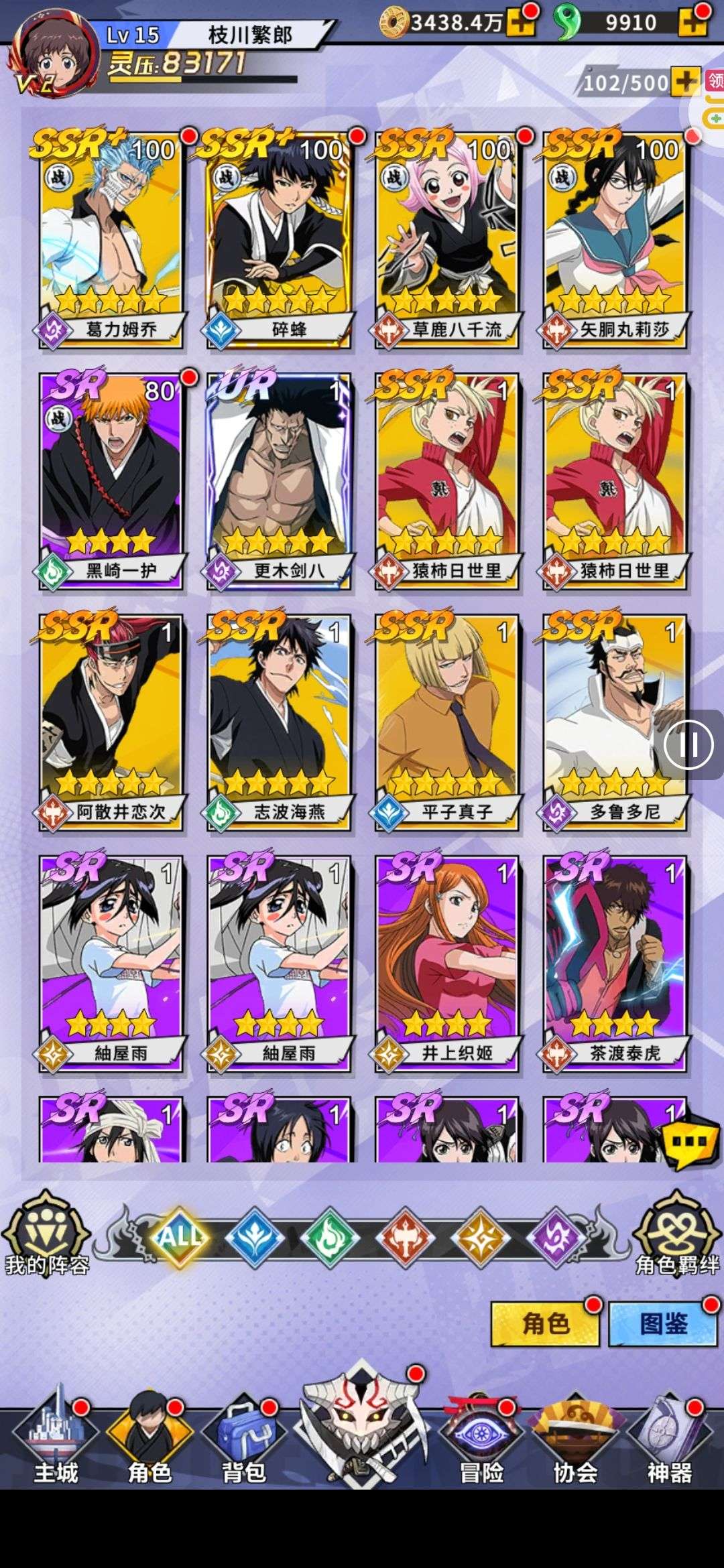The image size is (724, 1568).
Task: Open the 更木剑八 UR card
Action: click(278, 479)
